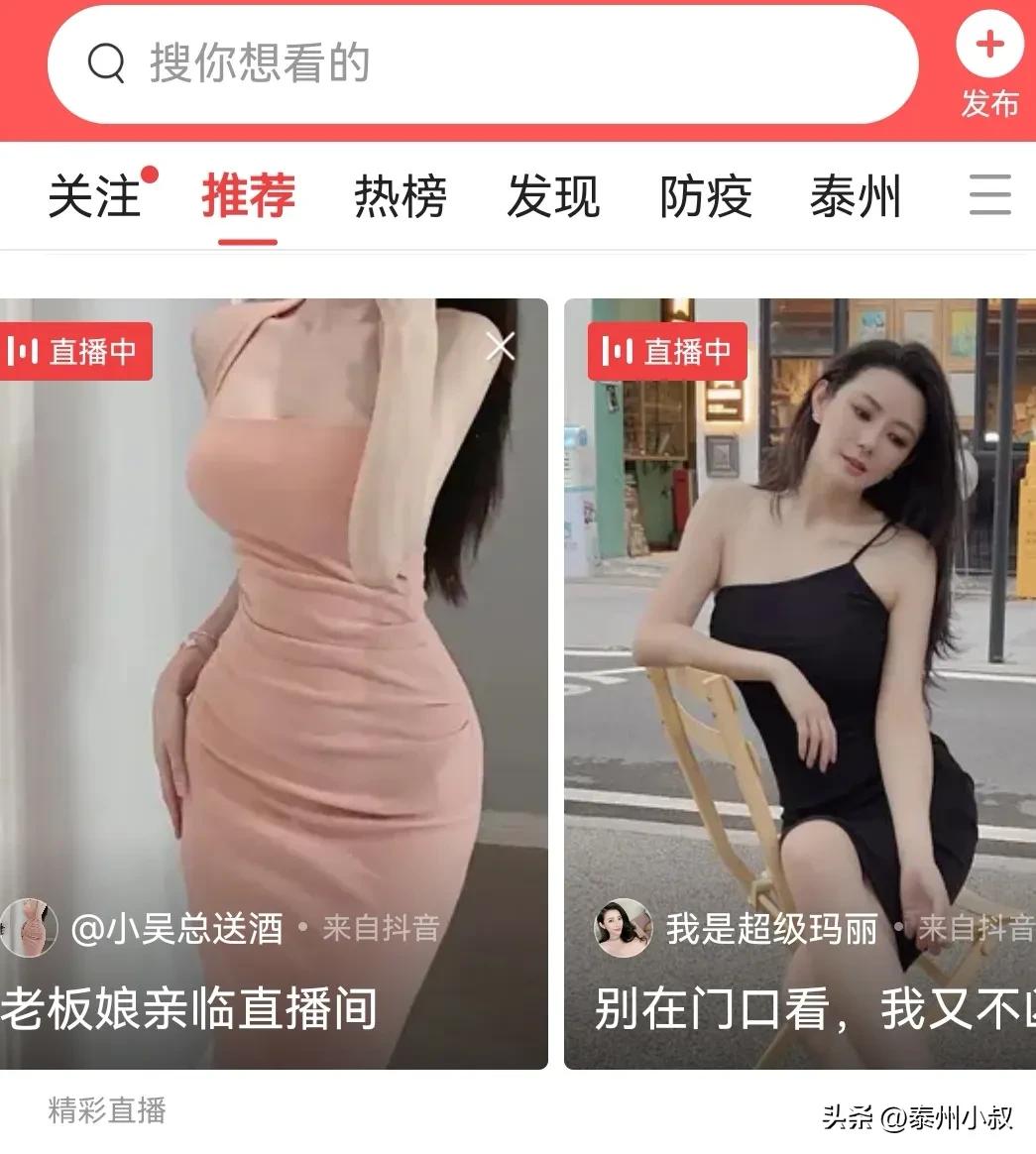Screen dimensions: 1036x1154
Task: Click the 直播中 badge on the black dress stream
Action: point(666,350)
